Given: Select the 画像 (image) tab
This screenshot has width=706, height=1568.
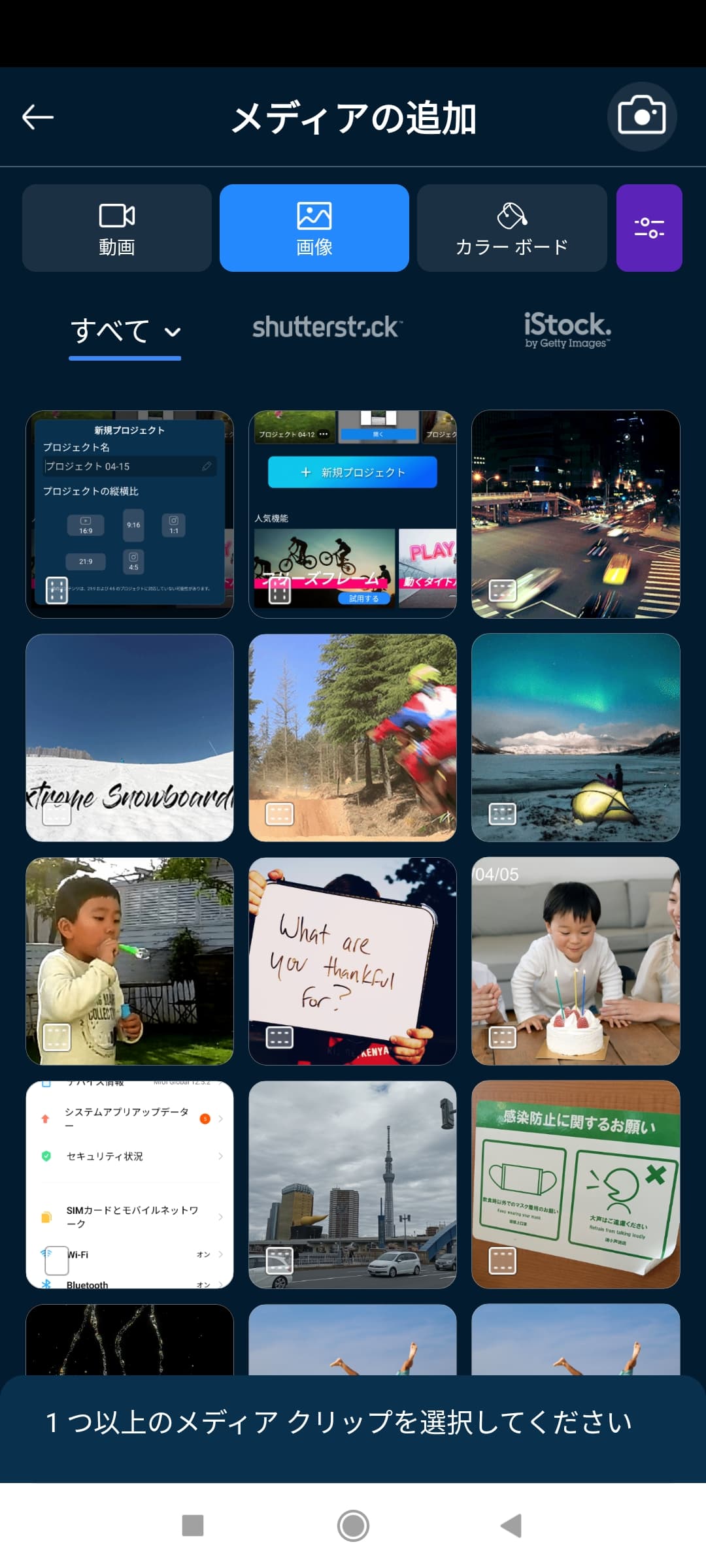Looking at the screenshot, I should [x=314, y=228].
